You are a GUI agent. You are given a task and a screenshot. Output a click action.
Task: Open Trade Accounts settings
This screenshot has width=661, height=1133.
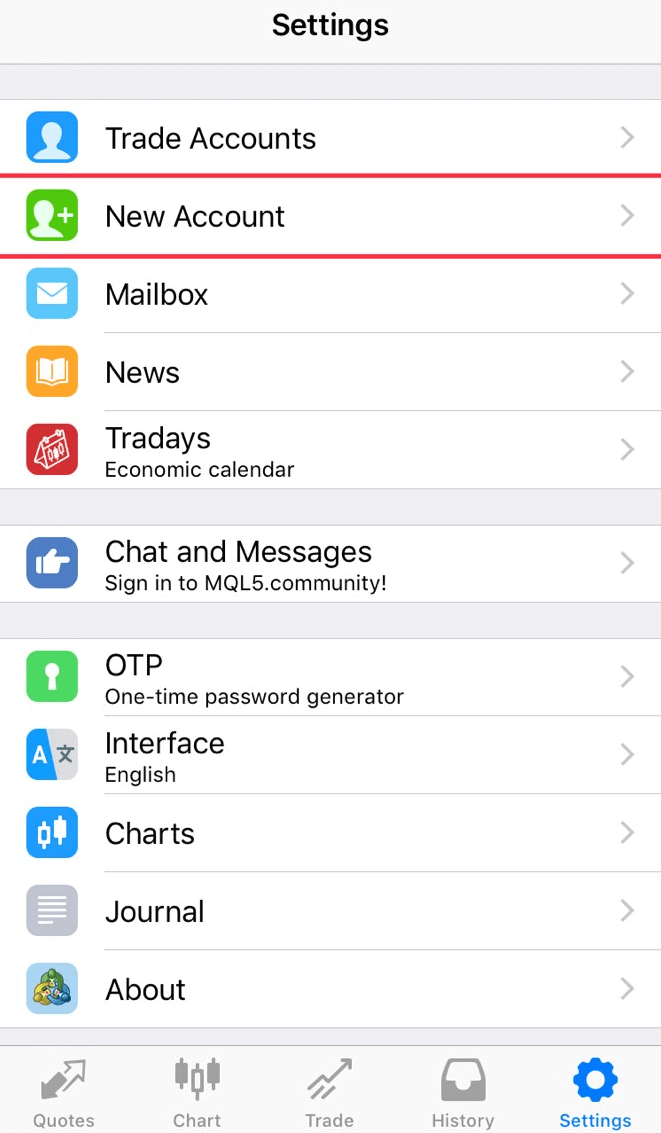tap(330, 138)
